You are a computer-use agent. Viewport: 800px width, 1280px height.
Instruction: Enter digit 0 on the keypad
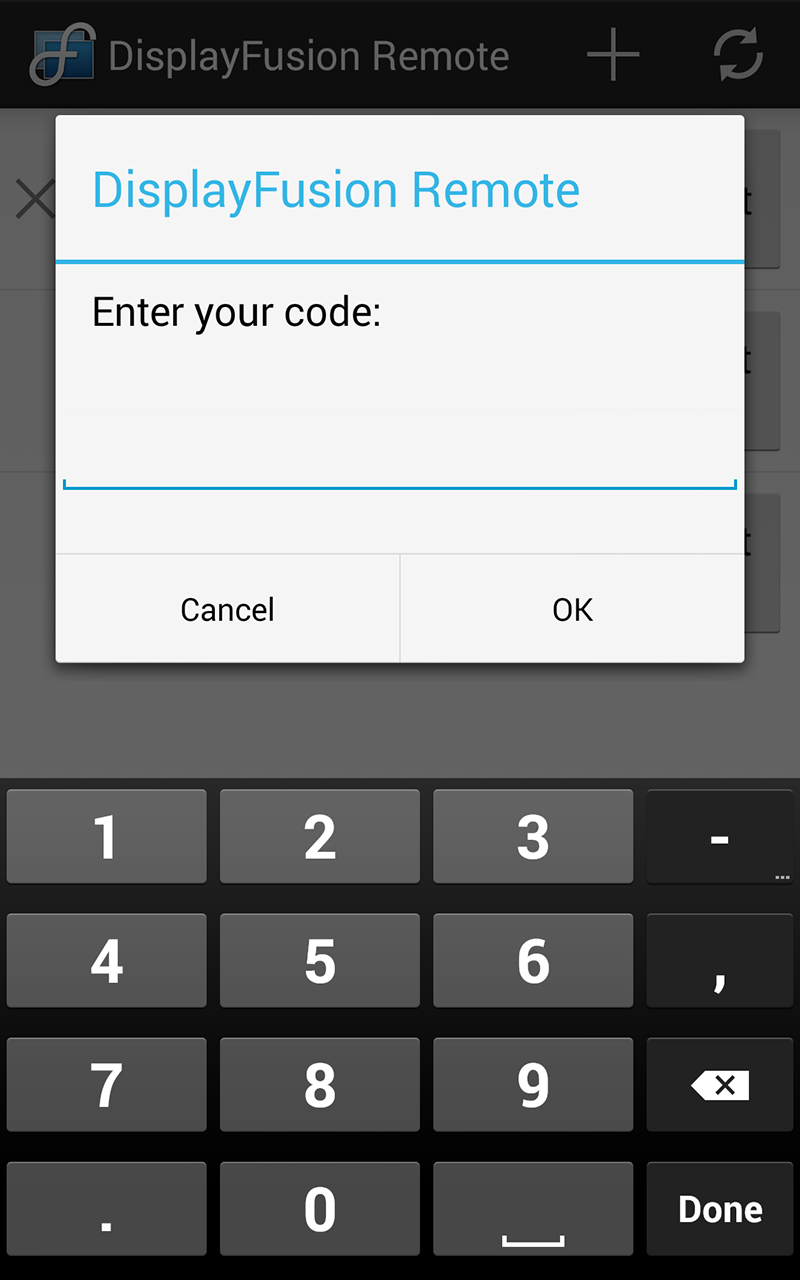tap(320, 1209)
